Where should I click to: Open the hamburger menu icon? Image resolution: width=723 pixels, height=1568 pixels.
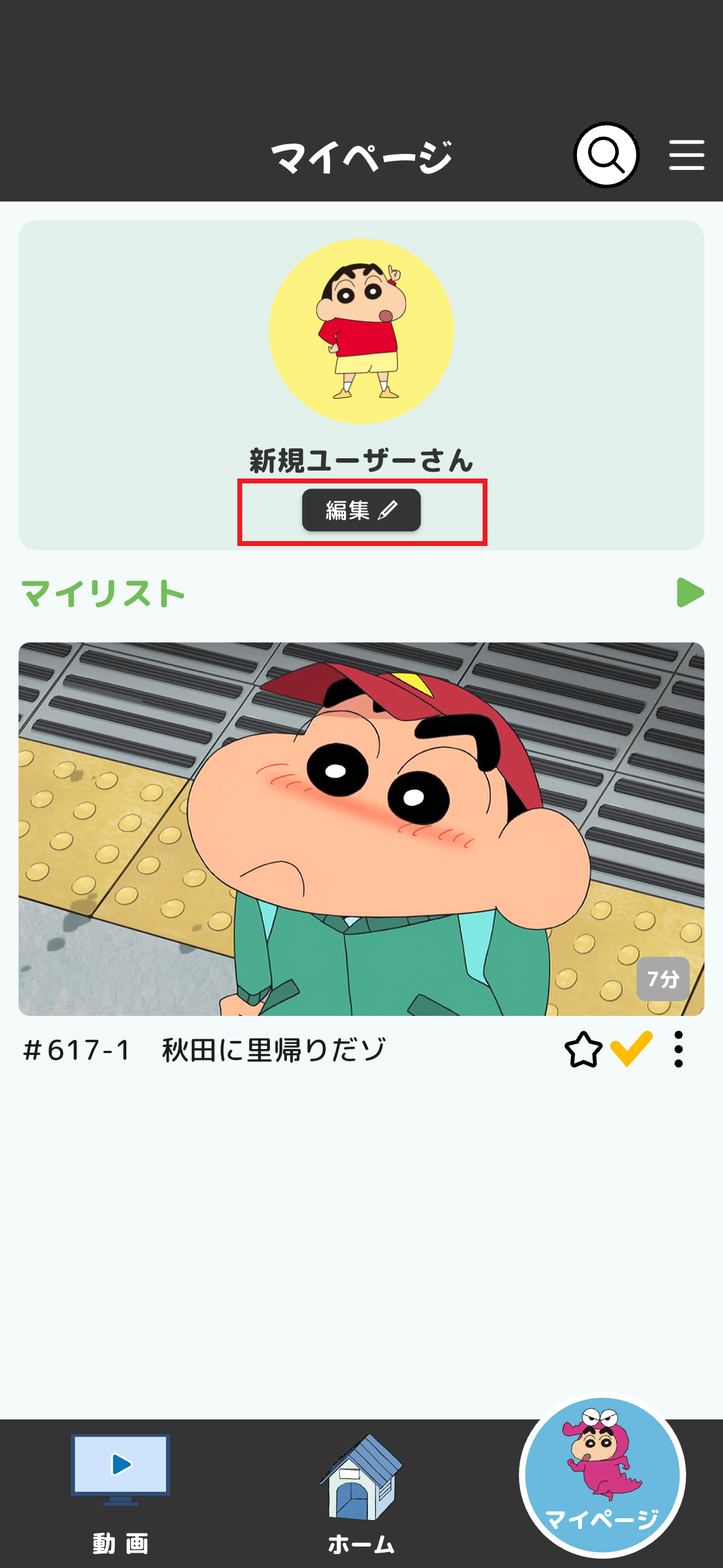coord(686,155)
